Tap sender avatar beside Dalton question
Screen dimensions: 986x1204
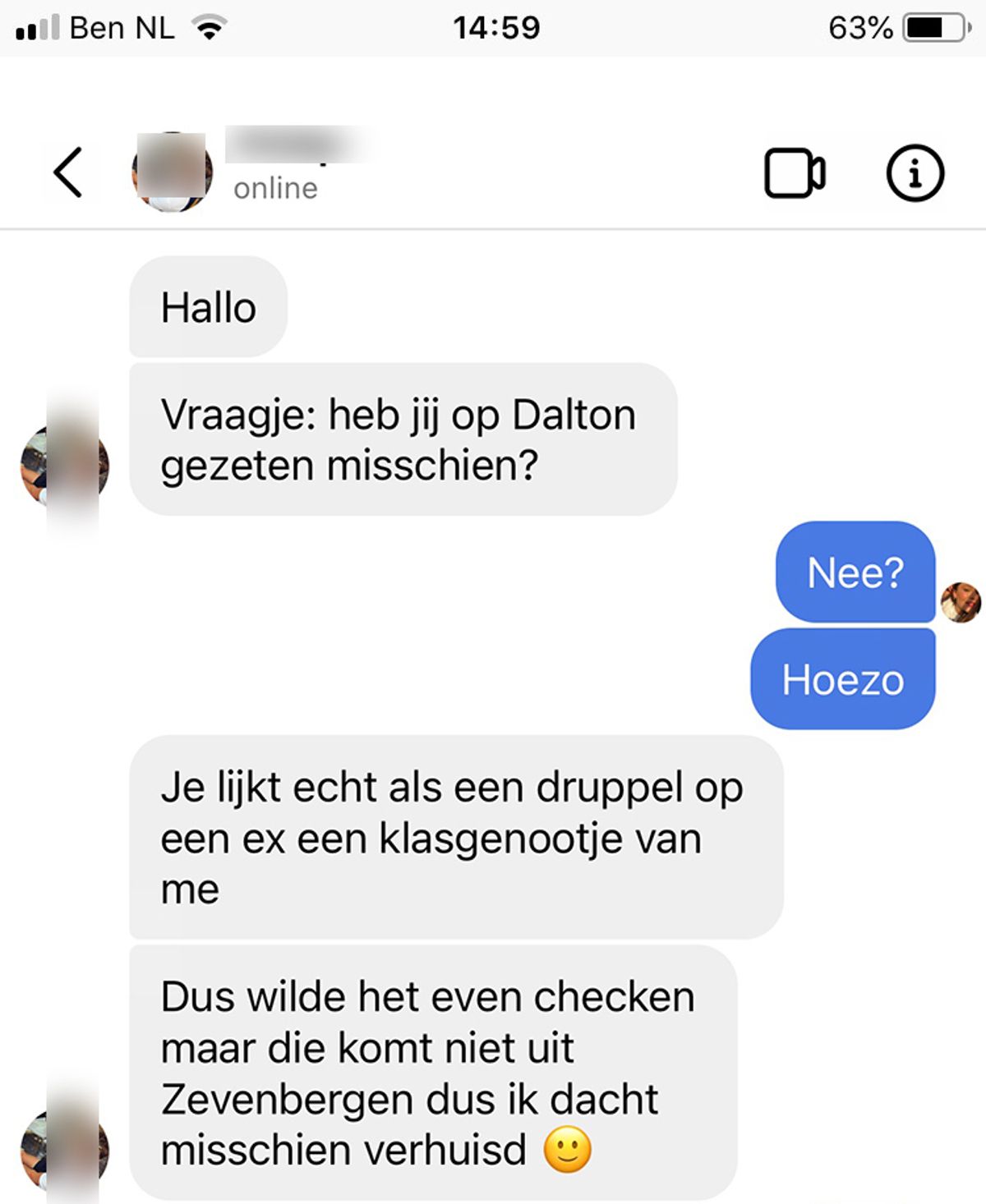(x=64, y=466)
